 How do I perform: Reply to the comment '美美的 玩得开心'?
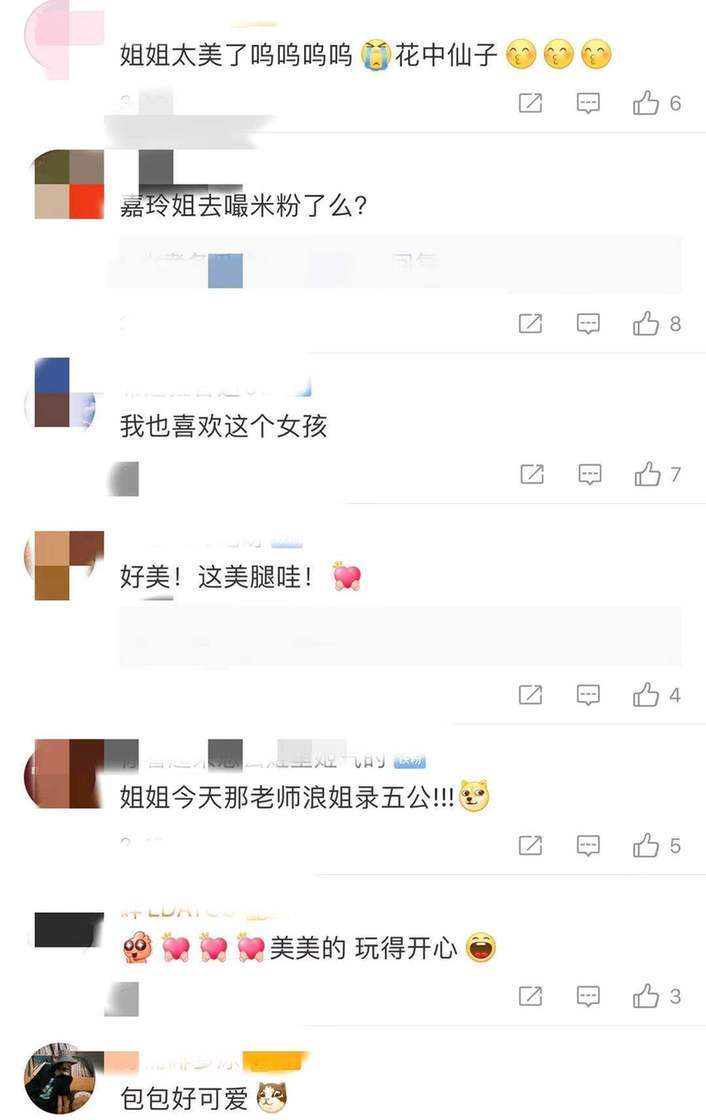(x=588, y=996)
